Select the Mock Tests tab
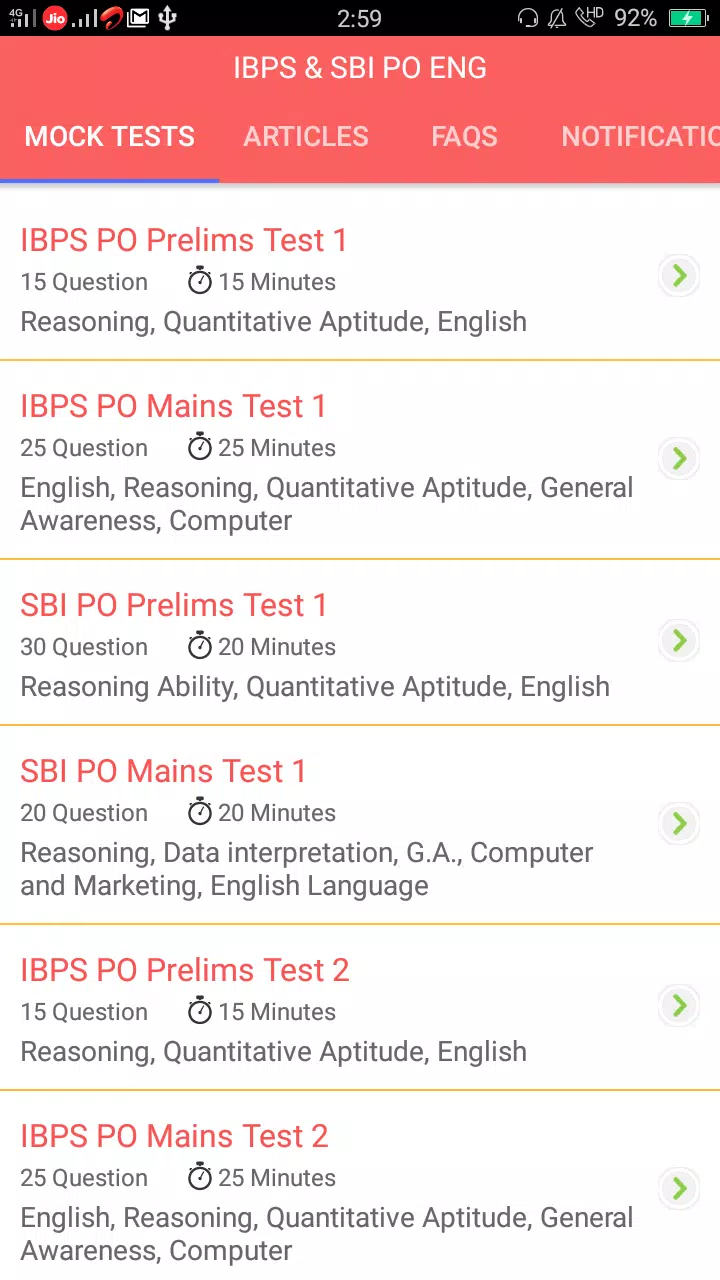The width and height of the screenshot is (720, 1280). (x=110, y=137)
